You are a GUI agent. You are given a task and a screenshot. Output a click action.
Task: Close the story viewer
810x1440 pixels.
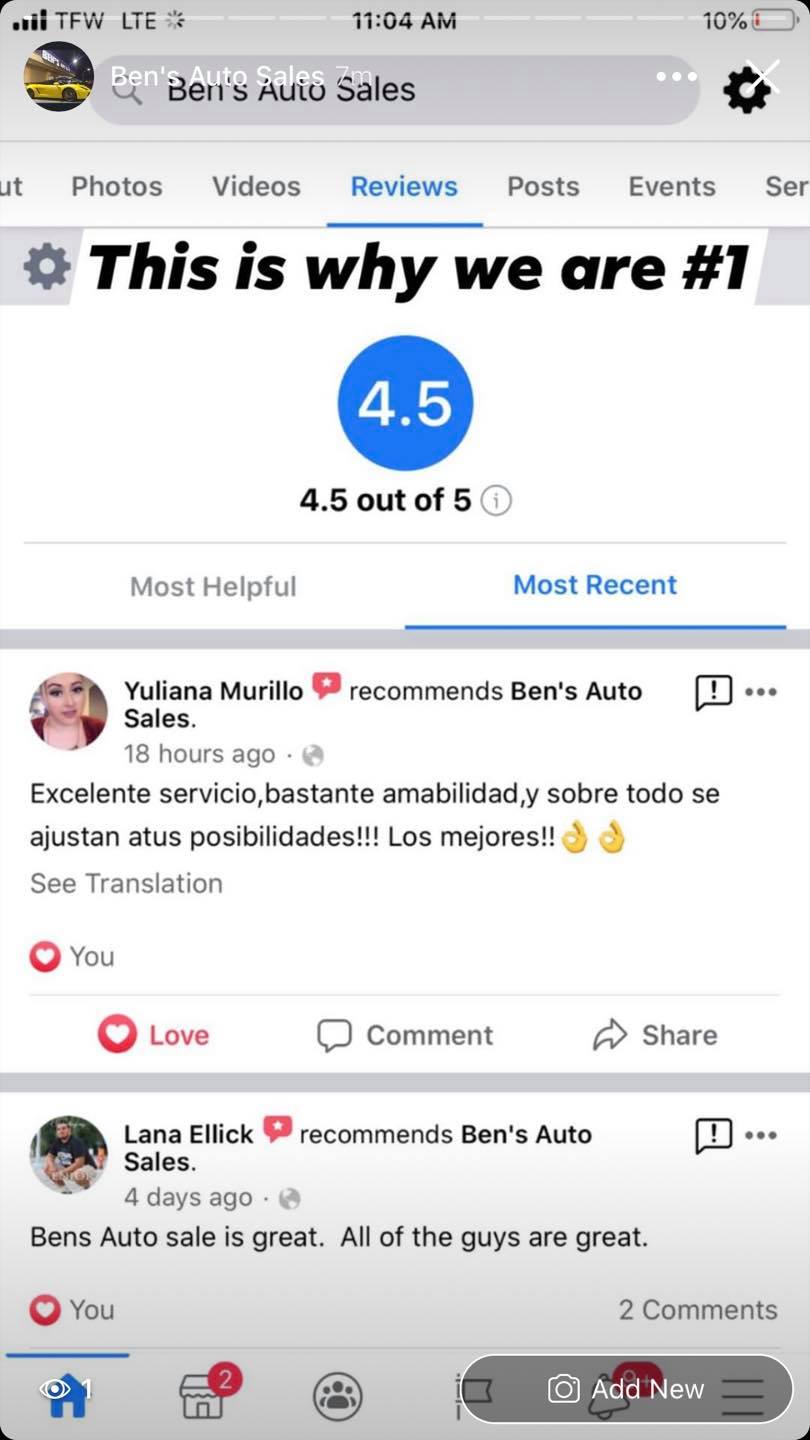(764, 77)
